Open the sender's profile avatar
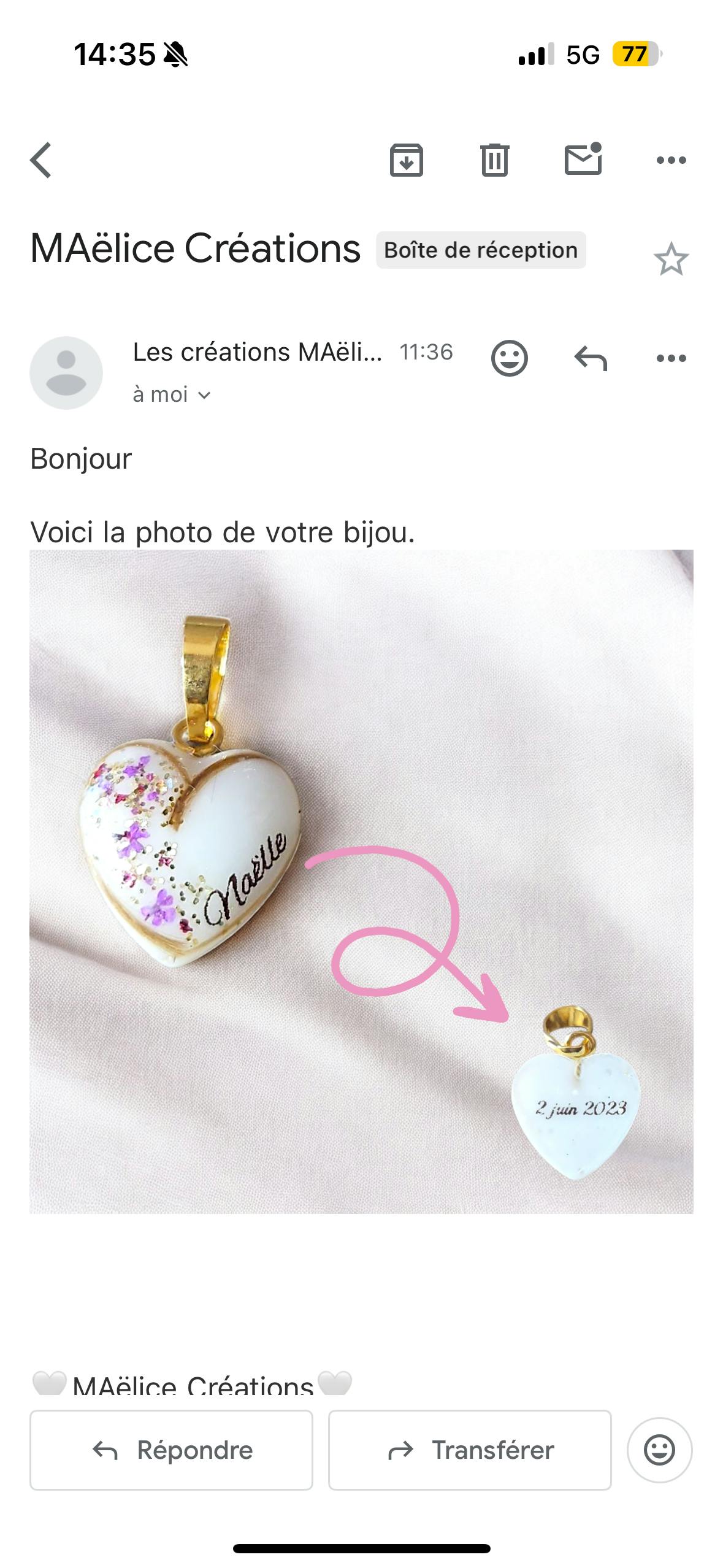 (x=66, y=372)
